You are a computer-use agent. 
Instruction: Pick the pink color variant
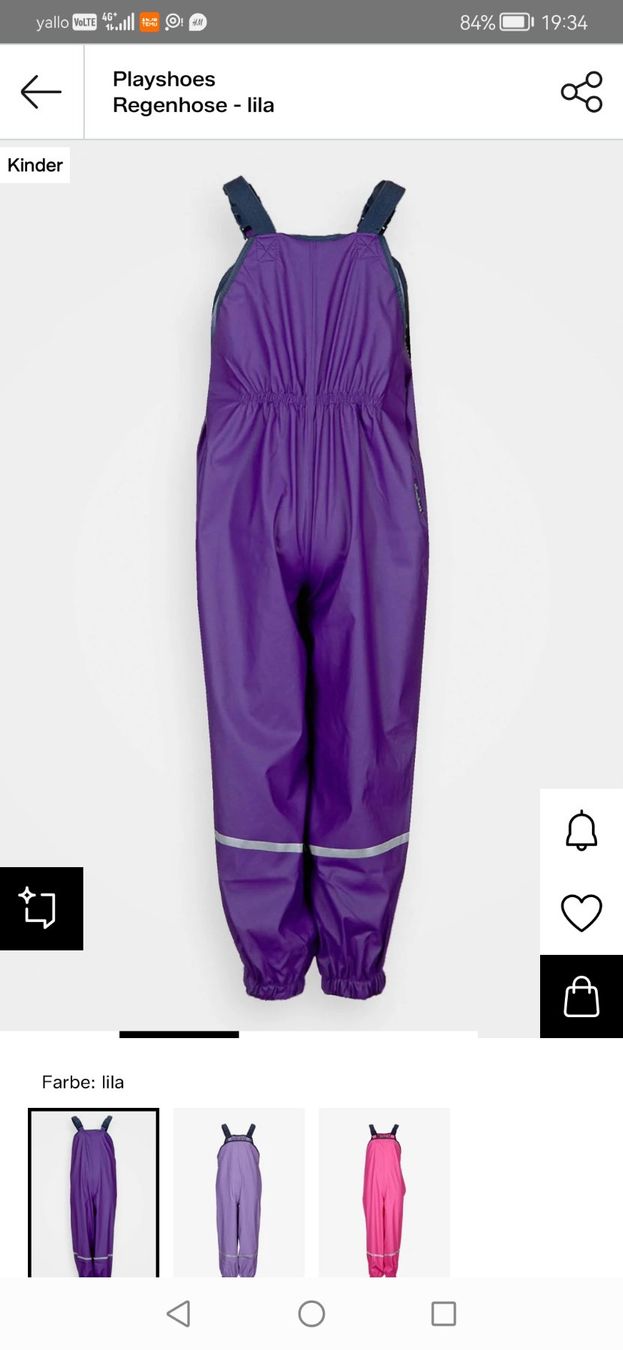[384, 1192]
